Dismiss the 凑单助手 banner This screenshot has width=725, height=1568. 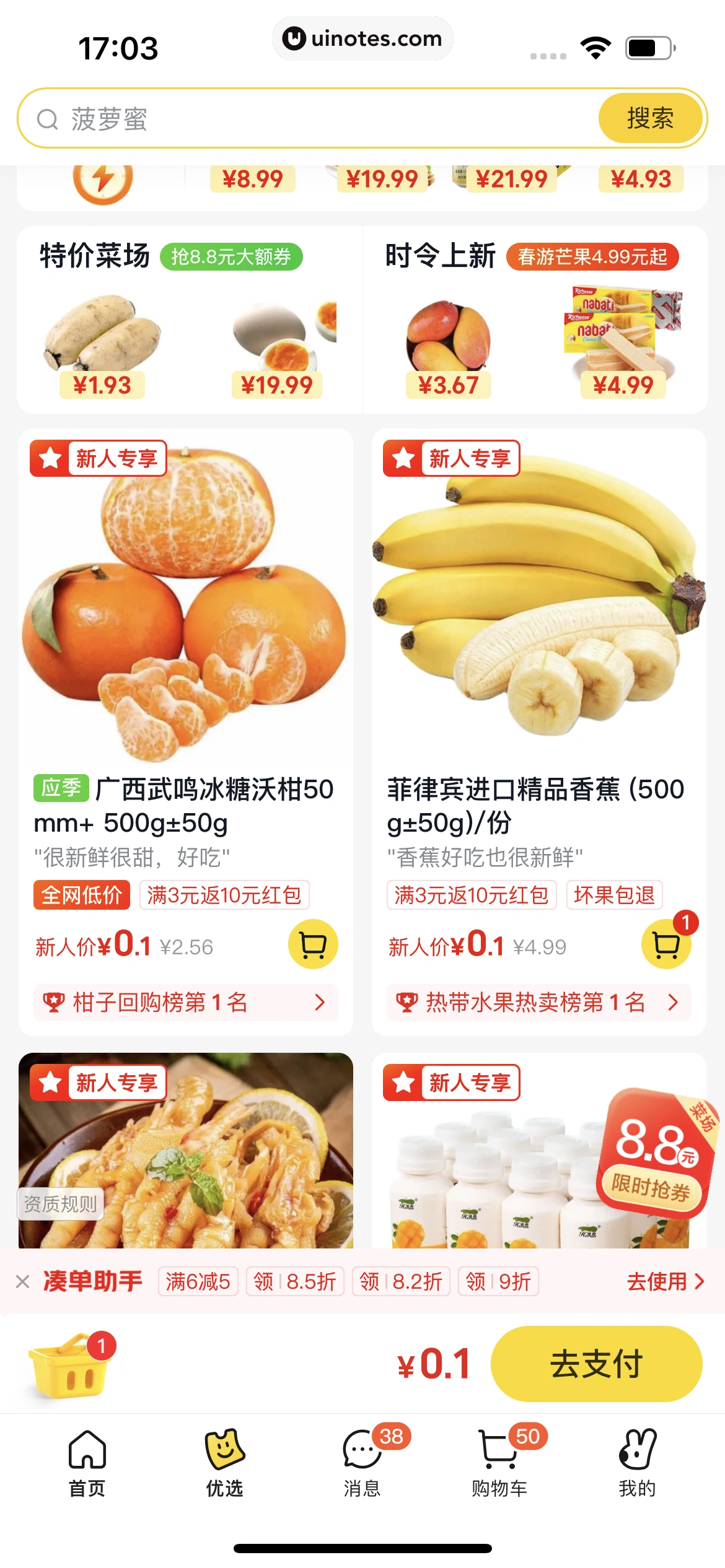point(22,1281)
